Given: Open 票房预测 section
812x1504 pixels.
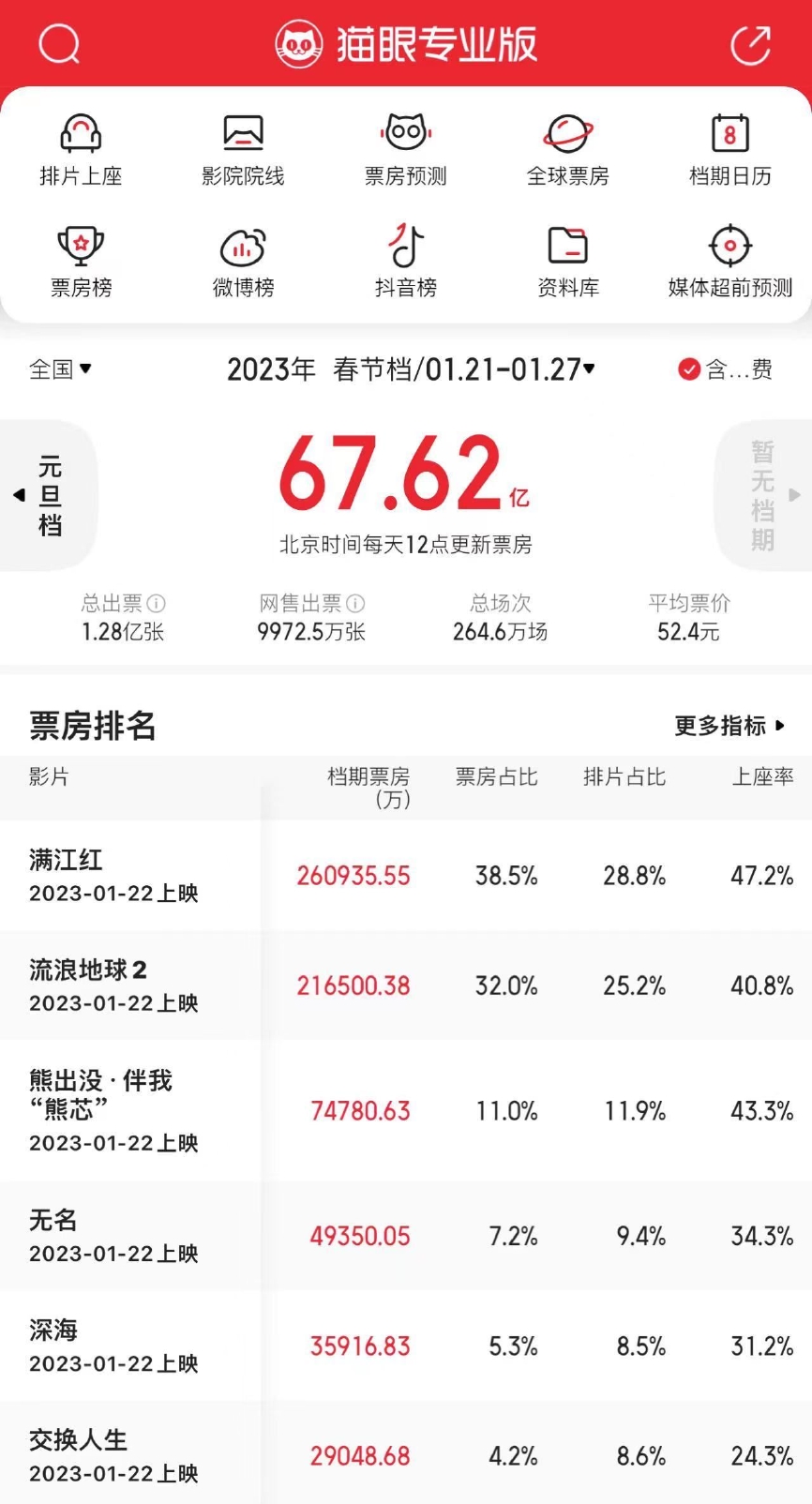Looking at the screenshot, I should (x=405, y=150).
